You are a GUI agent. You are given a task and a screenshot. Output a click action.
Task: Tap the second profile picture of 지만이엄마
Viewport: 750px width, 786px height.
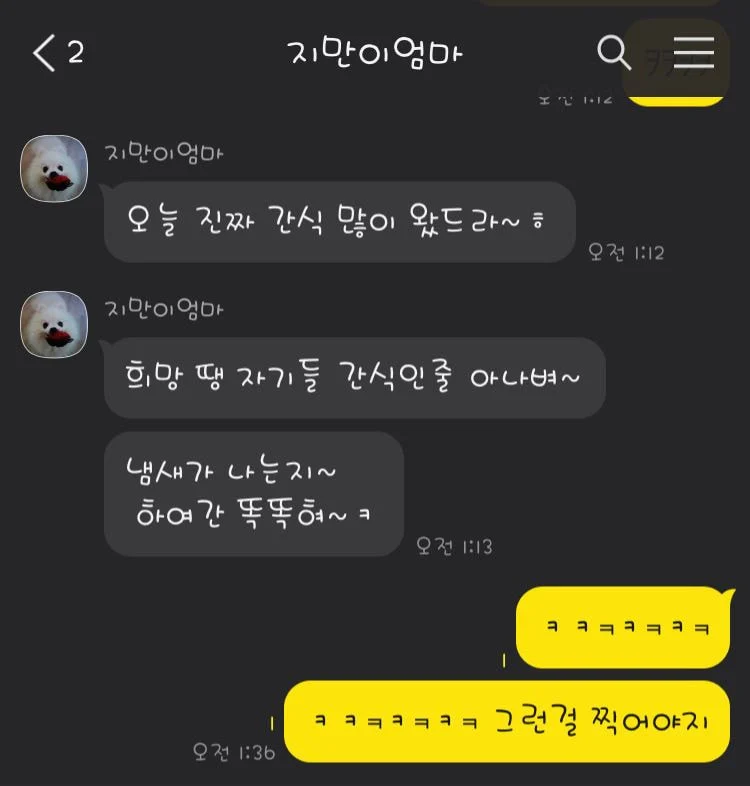pos(53,324)
